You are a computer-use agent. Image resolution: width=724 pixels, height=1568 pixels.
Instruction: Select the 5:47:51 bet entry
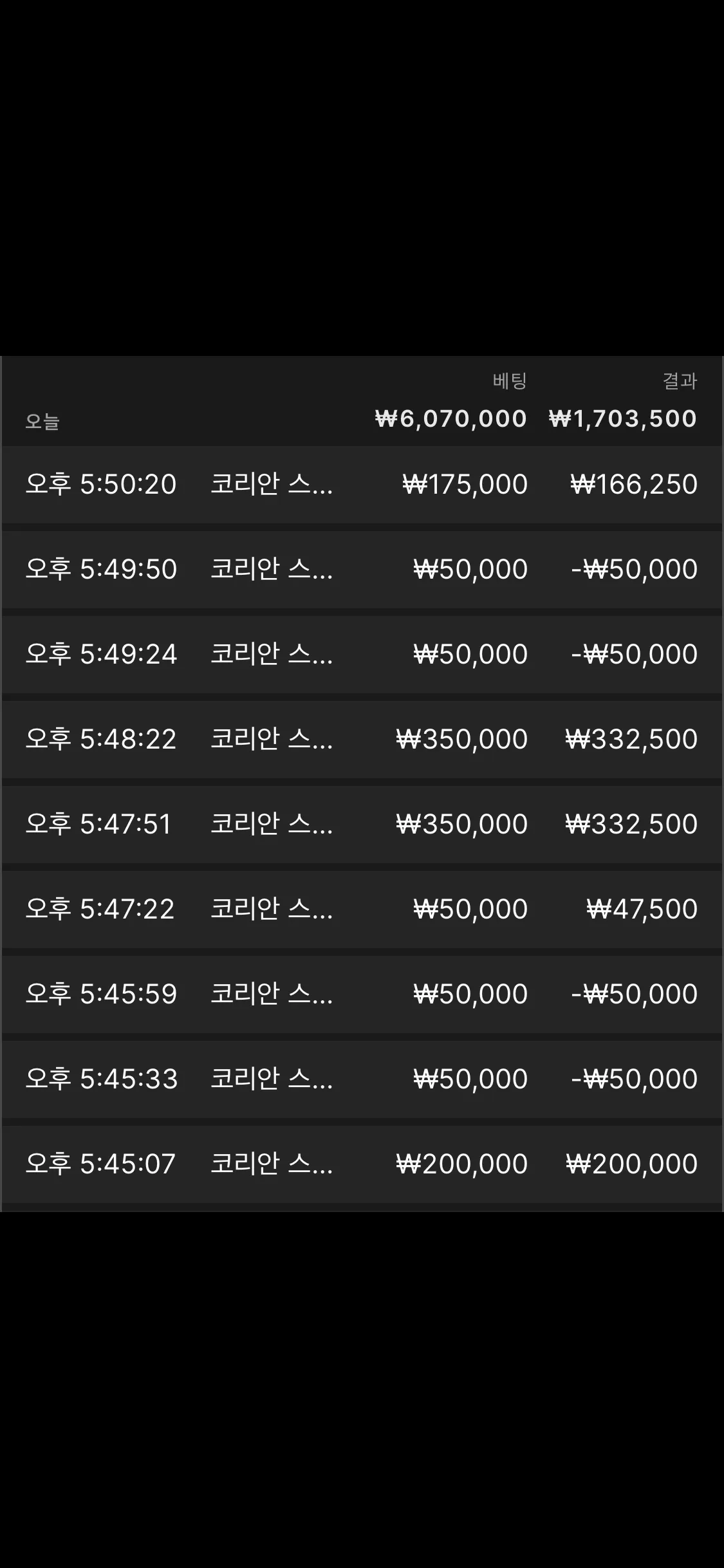coord(362,825)
